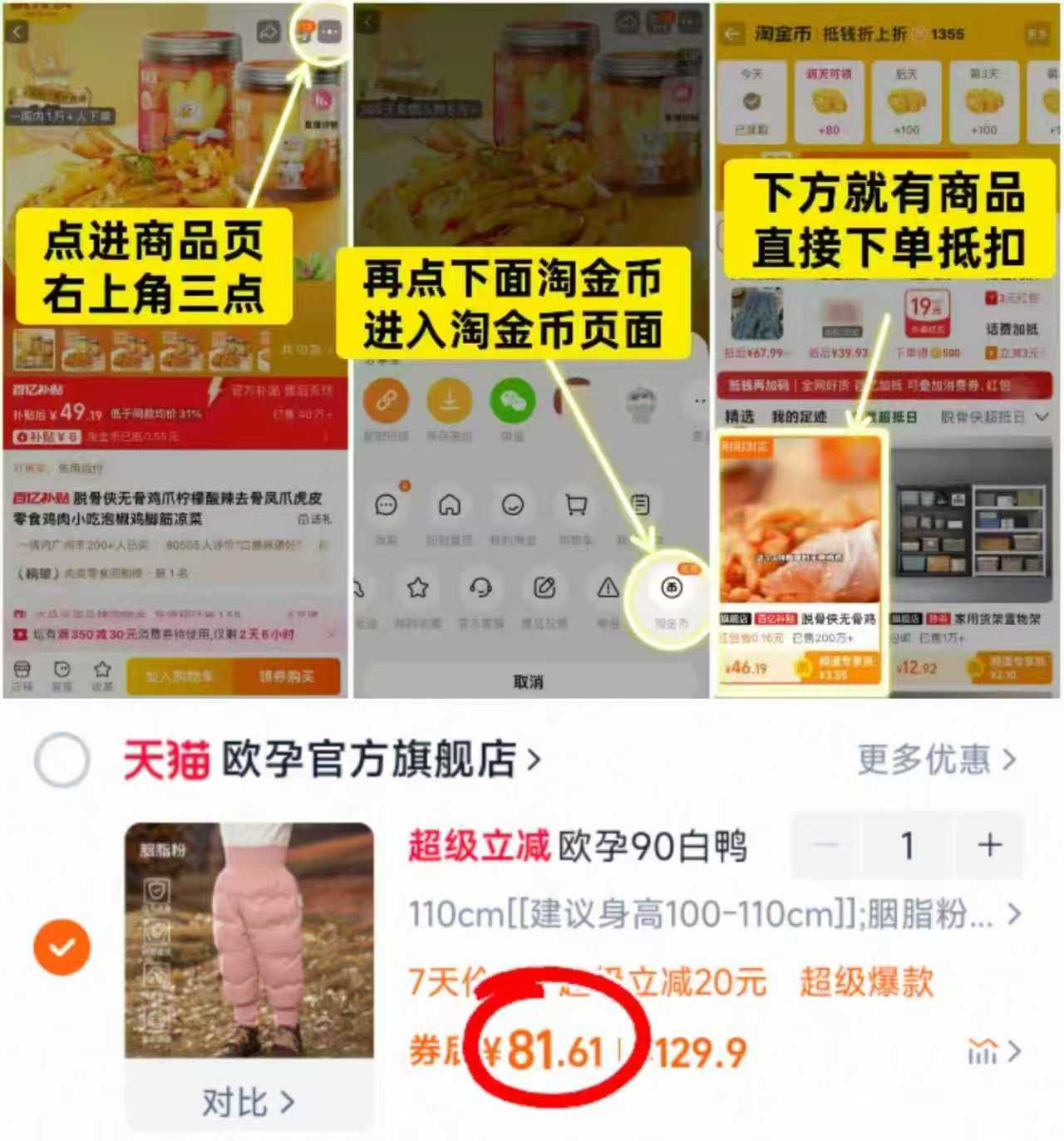Uncheck the selected 欧孕90白鸭 cart item

(x=60, y=947)
